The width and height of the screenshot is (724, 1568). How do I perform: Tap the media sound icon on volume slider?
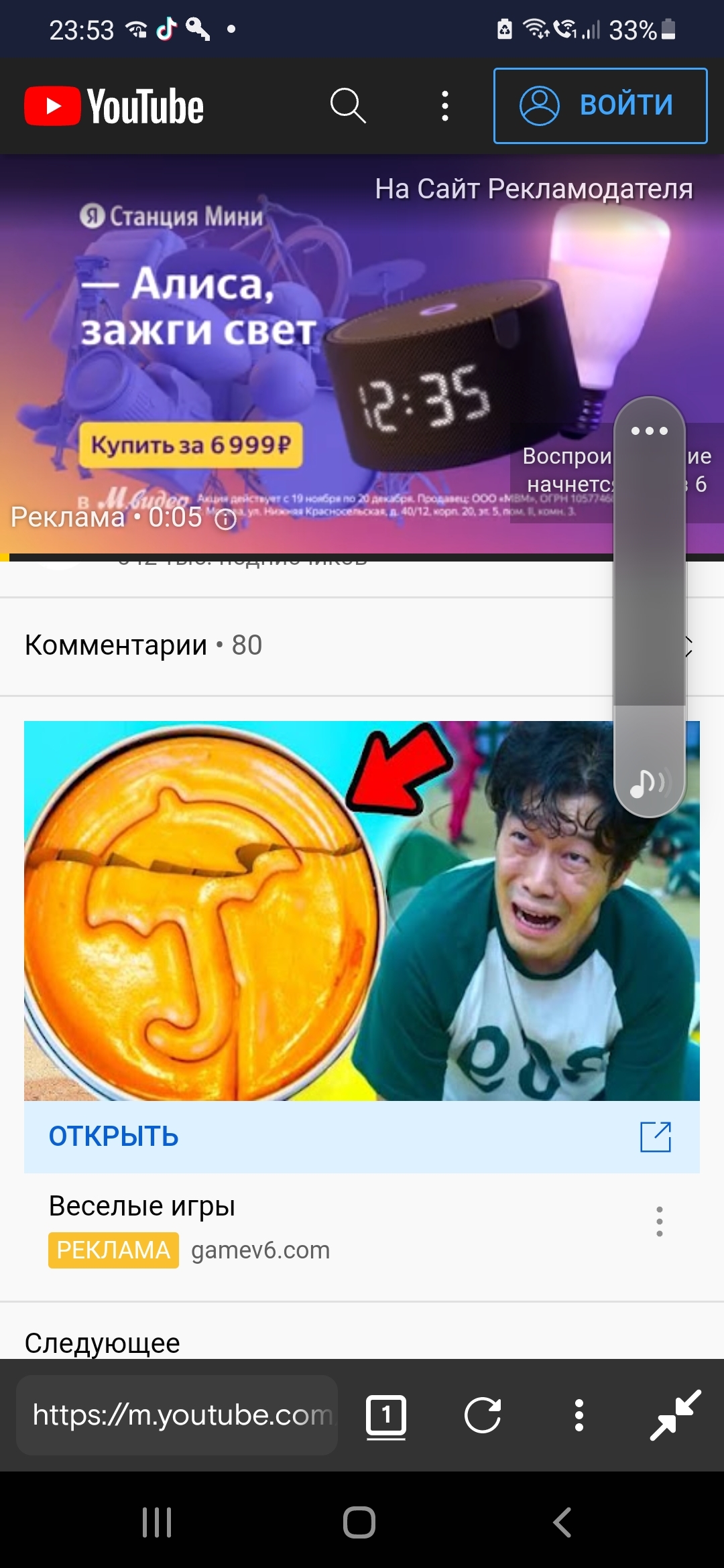(649, 782)
